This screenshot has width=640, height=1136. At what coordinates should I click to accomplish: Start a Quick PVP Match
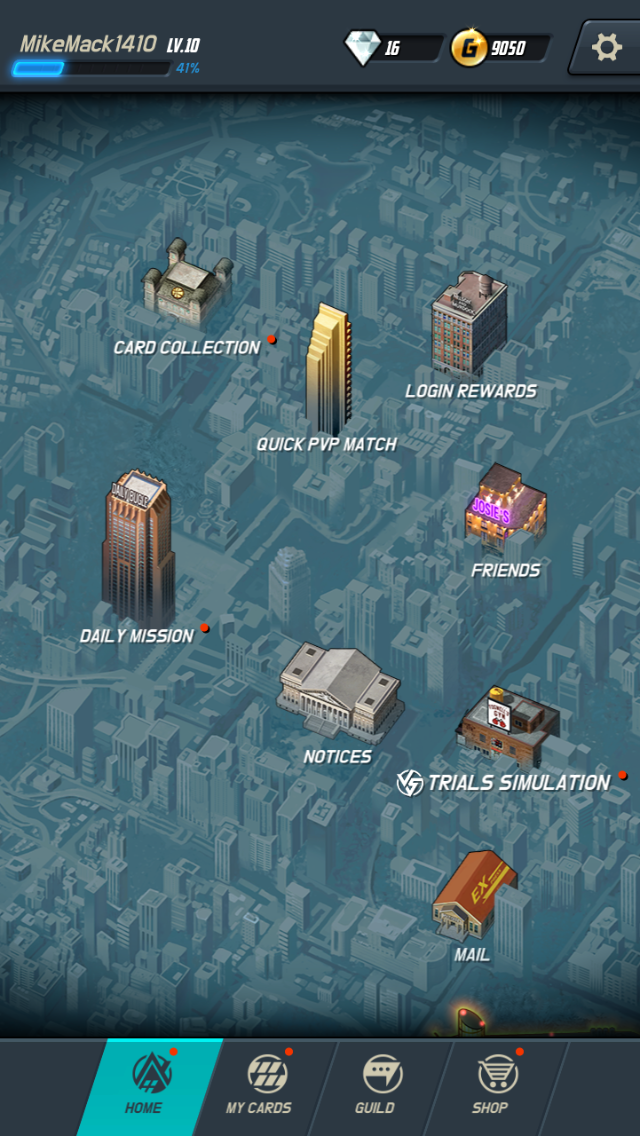click(x=327, y=370)
